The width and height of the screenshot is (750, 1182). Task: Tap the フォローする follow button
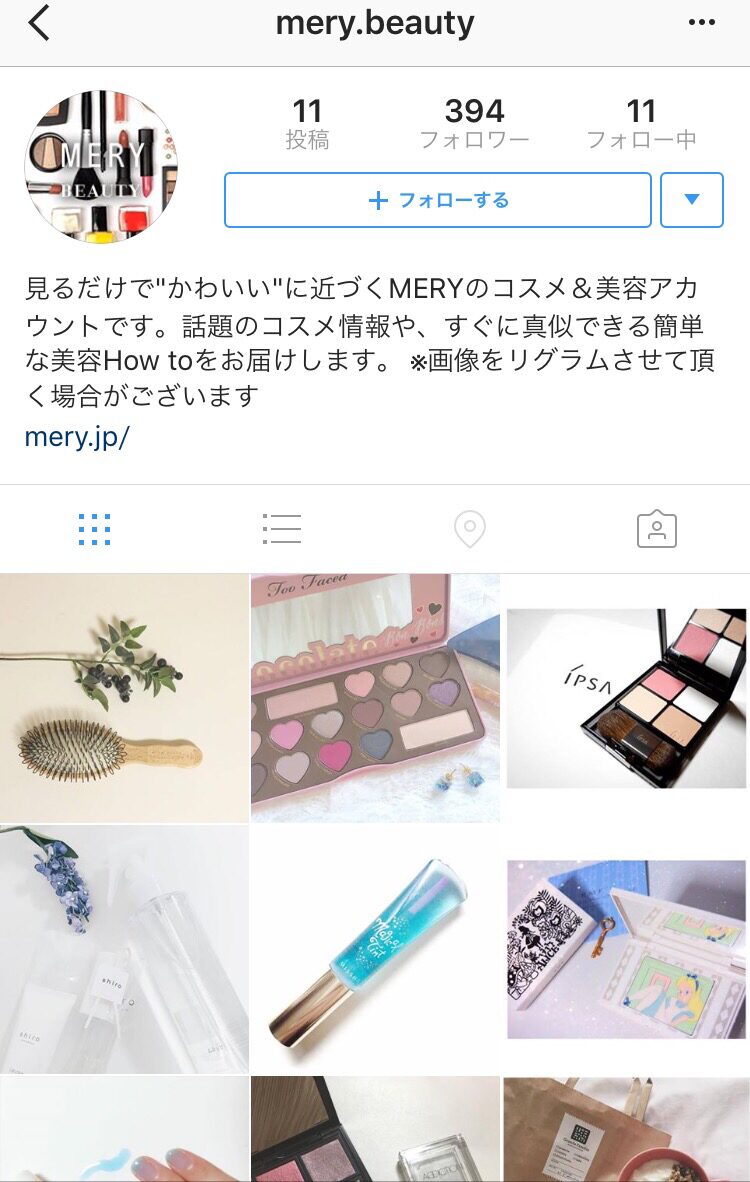coord(437,200)
